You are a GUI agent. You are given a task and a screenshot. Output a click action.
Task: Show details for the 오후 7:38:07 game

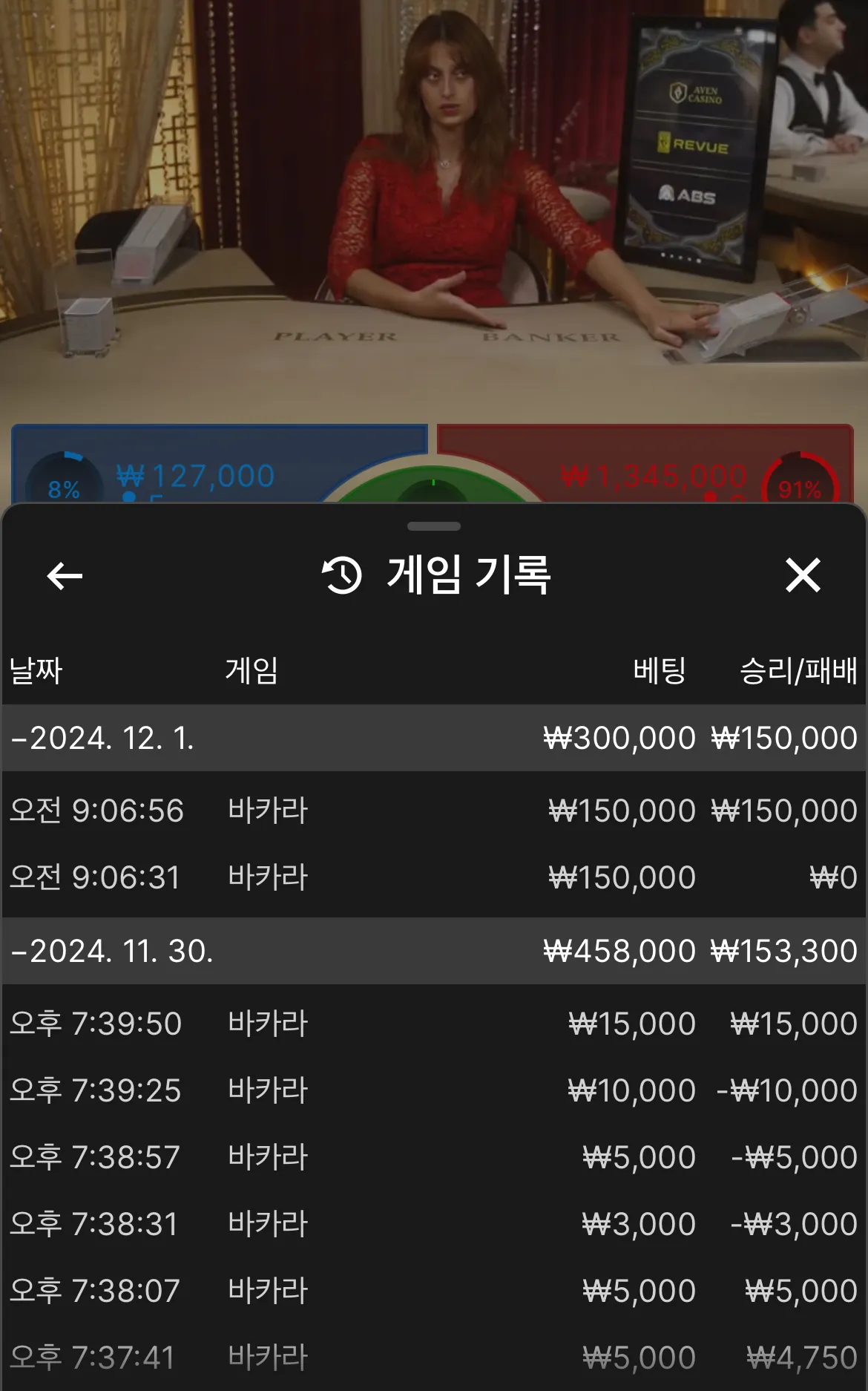pos(433,1291)
